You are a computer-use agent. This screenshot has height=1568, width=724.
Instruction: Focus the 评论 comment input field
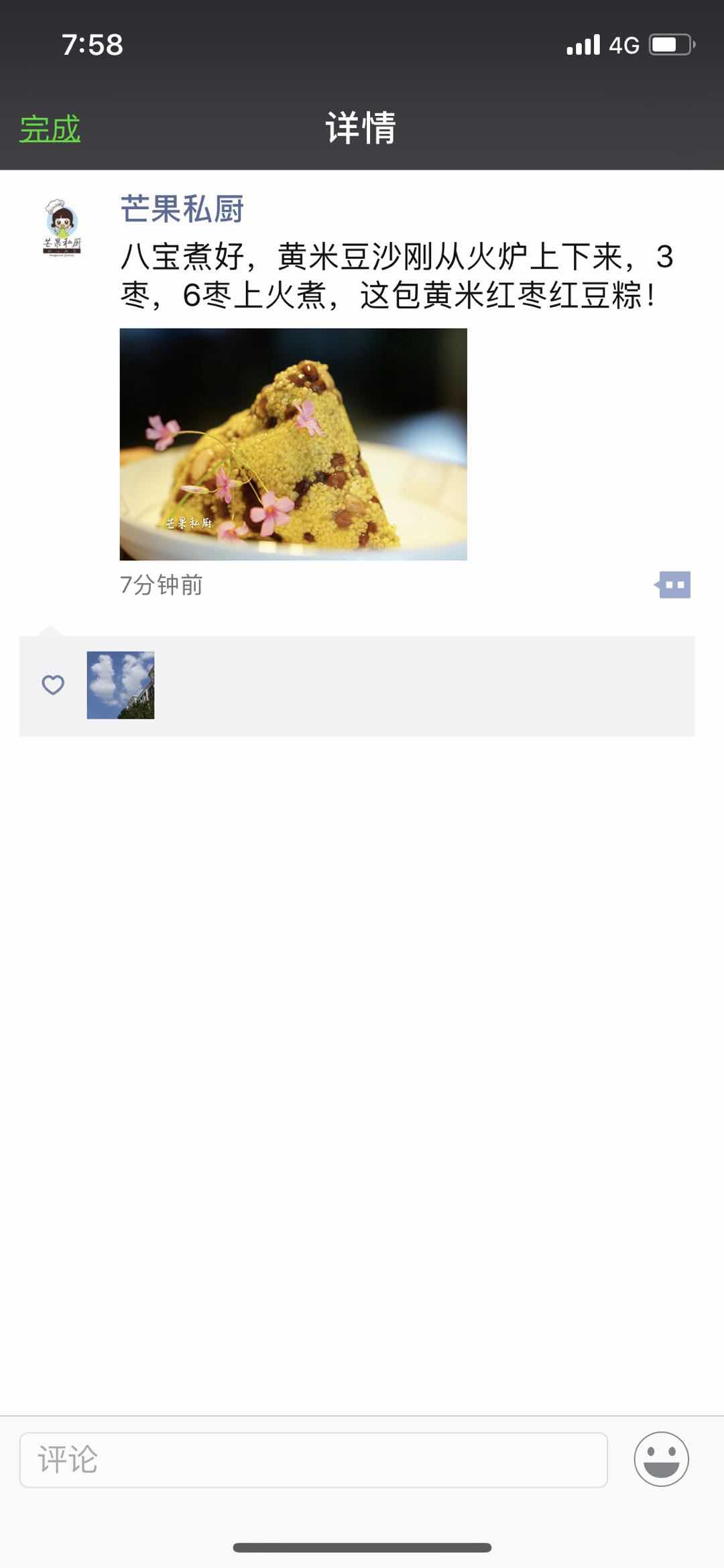(x=313, y=1459)
